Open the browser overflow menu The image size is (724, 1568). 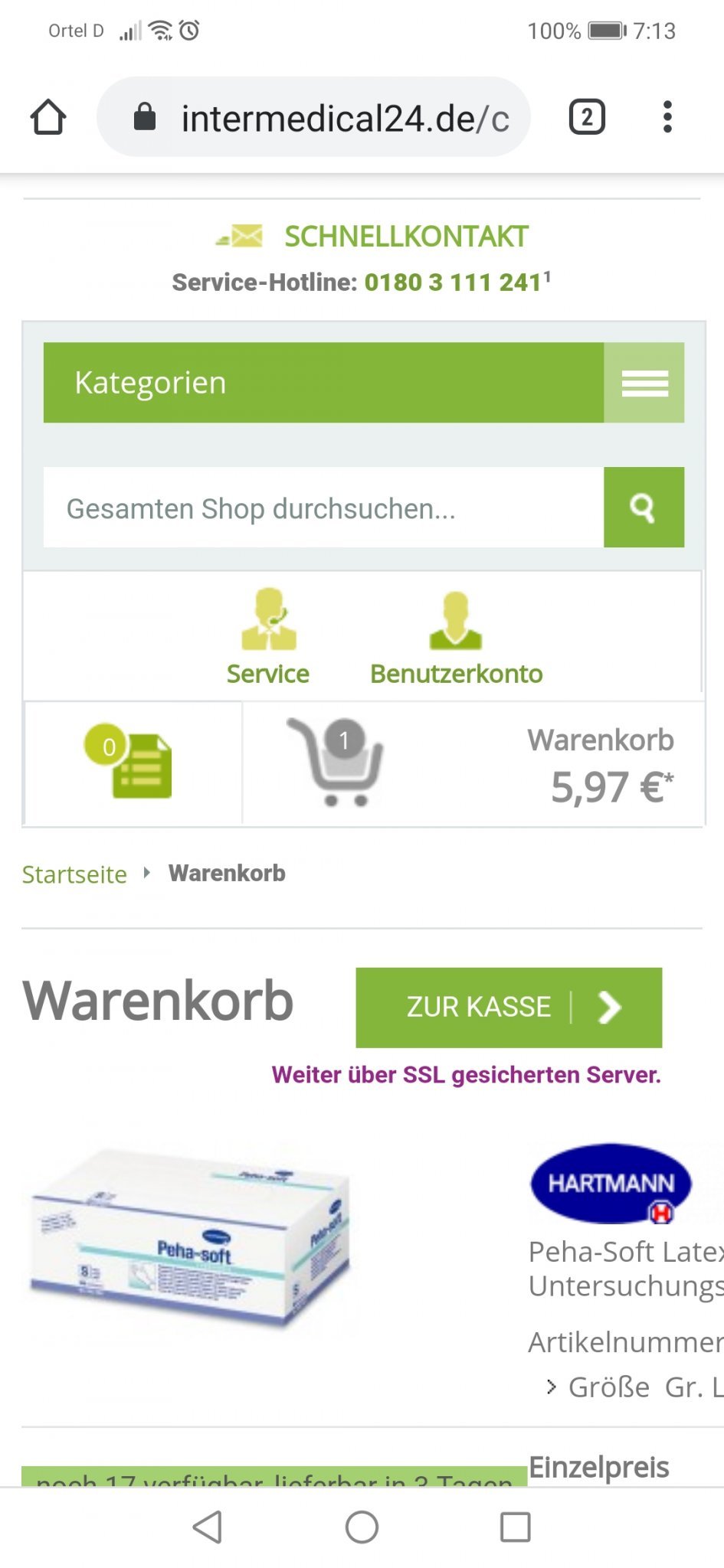point(667,117)
